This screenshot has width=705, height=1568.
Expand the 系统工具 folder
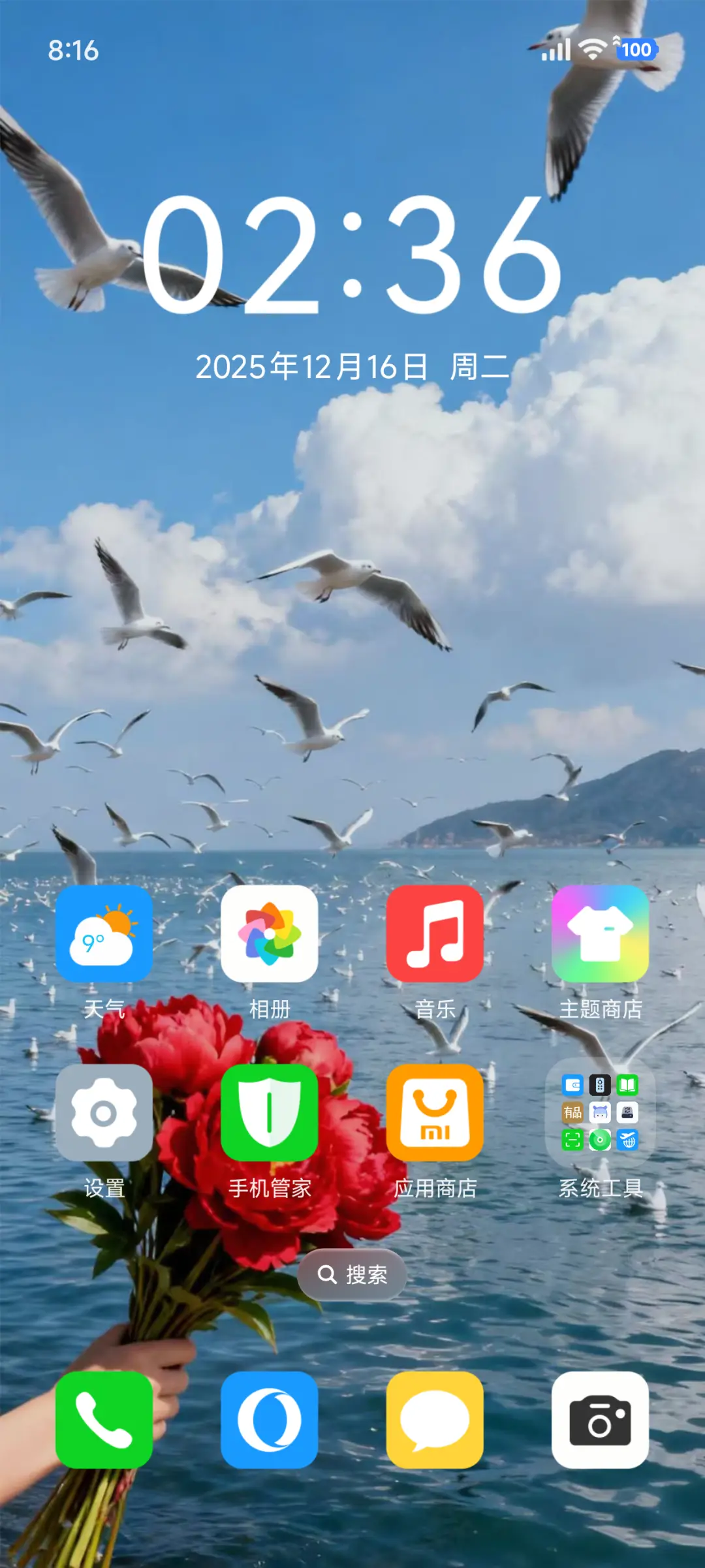[x=600, y=1113]
